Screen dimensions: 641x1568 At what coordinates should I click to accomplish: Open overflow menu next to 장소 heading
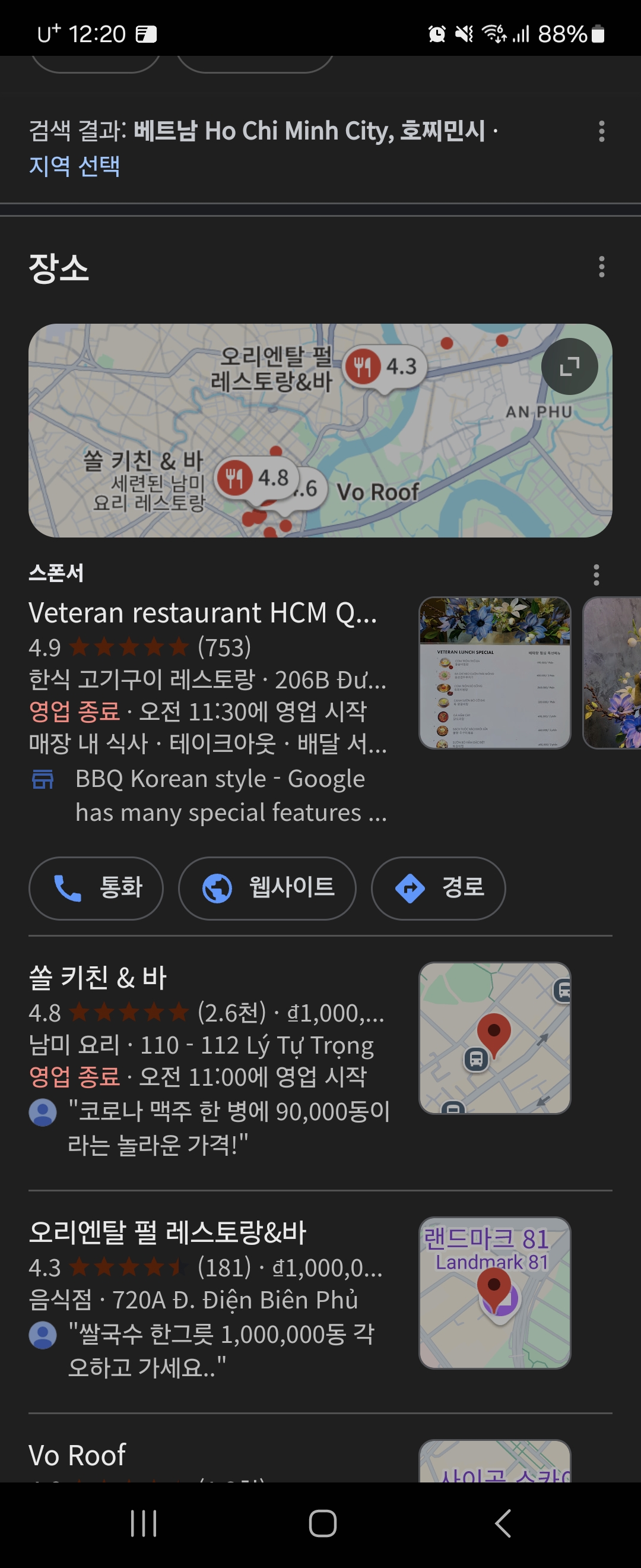601,267
